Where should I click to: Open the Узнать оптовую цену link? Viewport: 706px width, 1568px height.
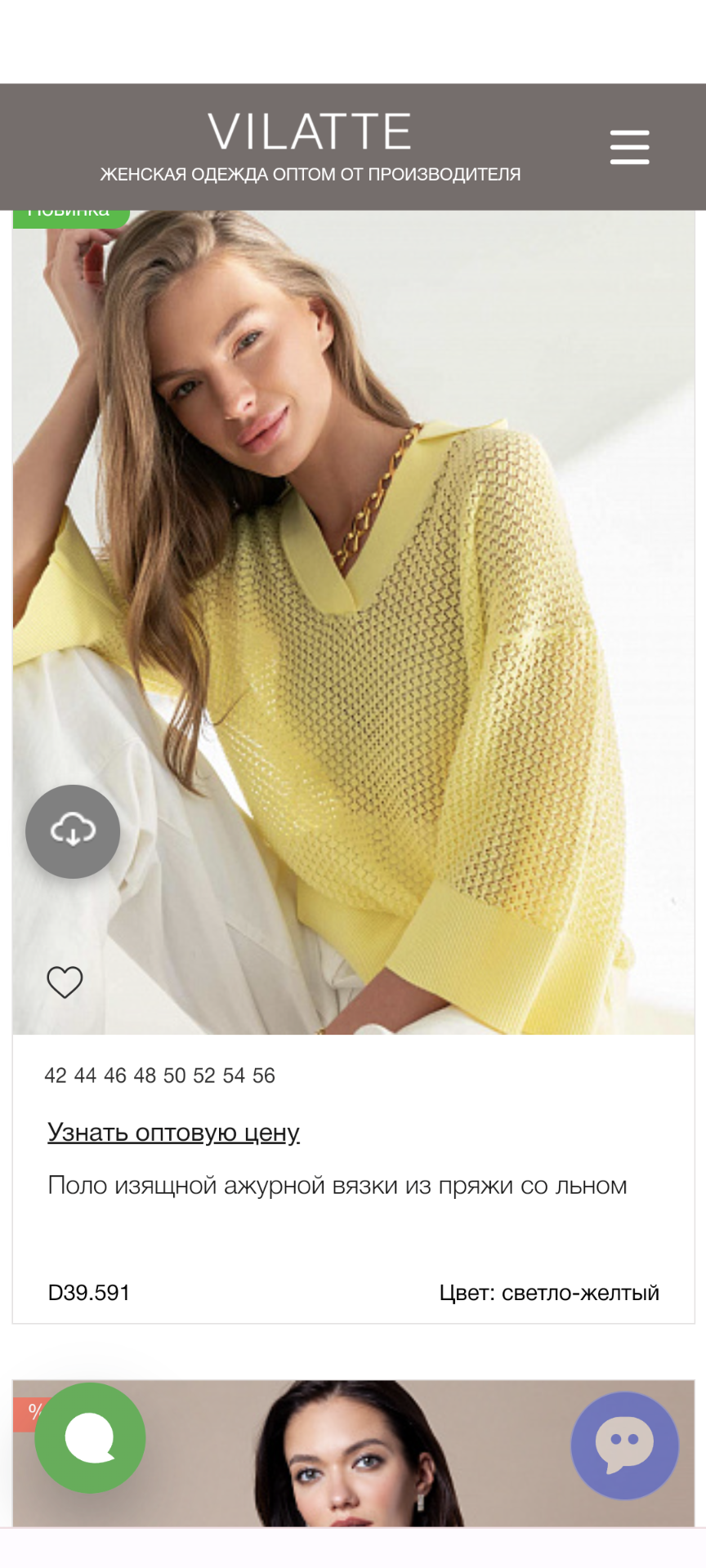tap(173, 1132)
